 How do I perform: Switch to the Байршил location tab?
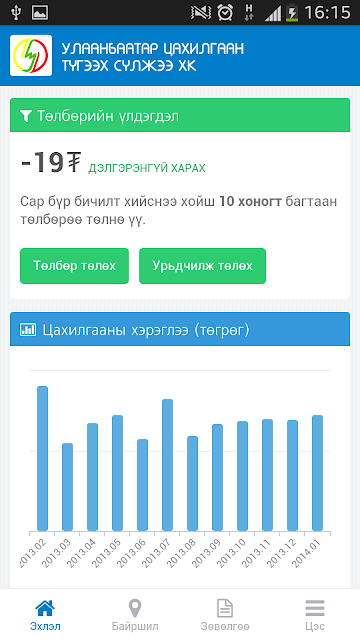click(x=135, y=615)
